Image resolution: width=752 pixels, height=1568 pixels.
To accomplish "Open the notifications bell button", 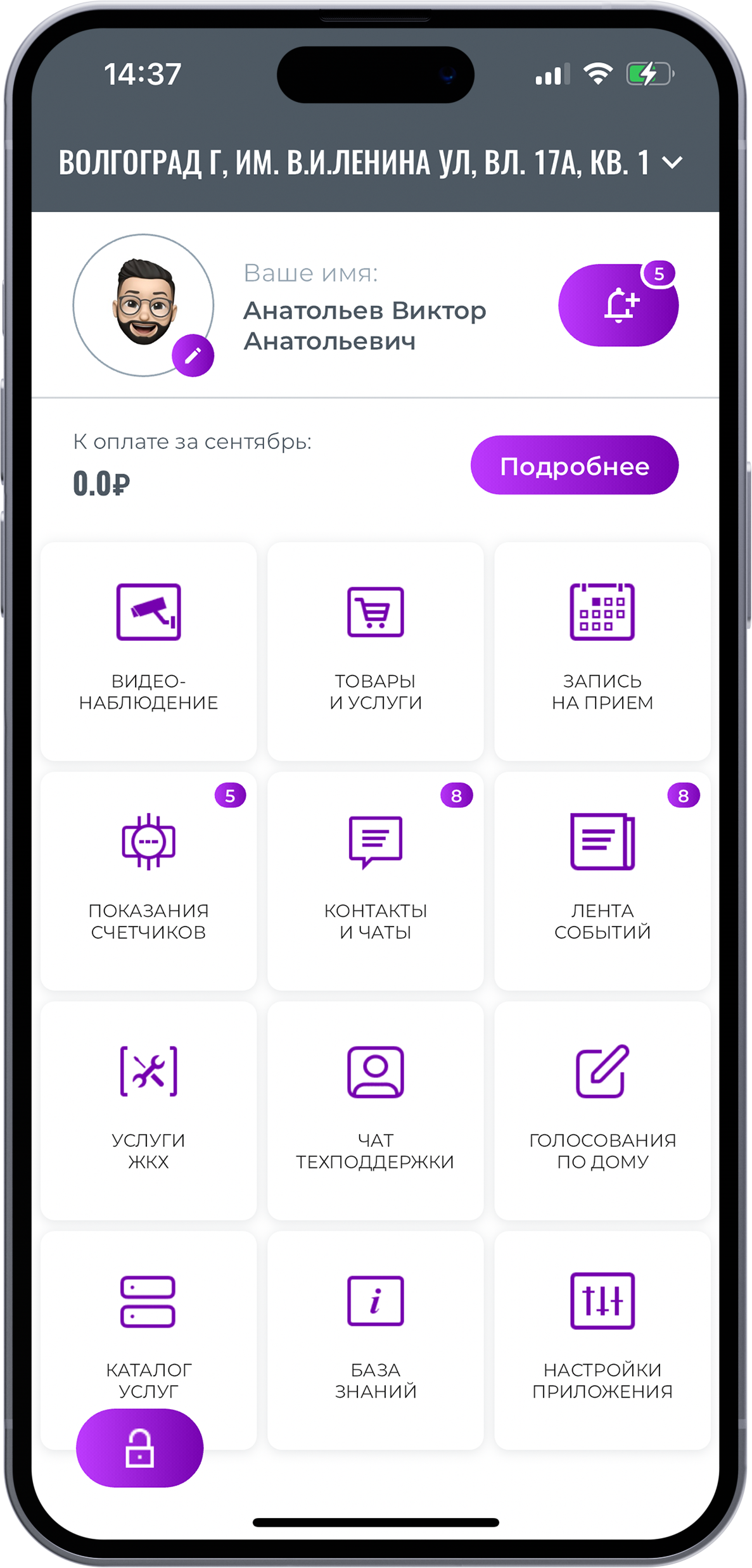I will tap(618, 305).
